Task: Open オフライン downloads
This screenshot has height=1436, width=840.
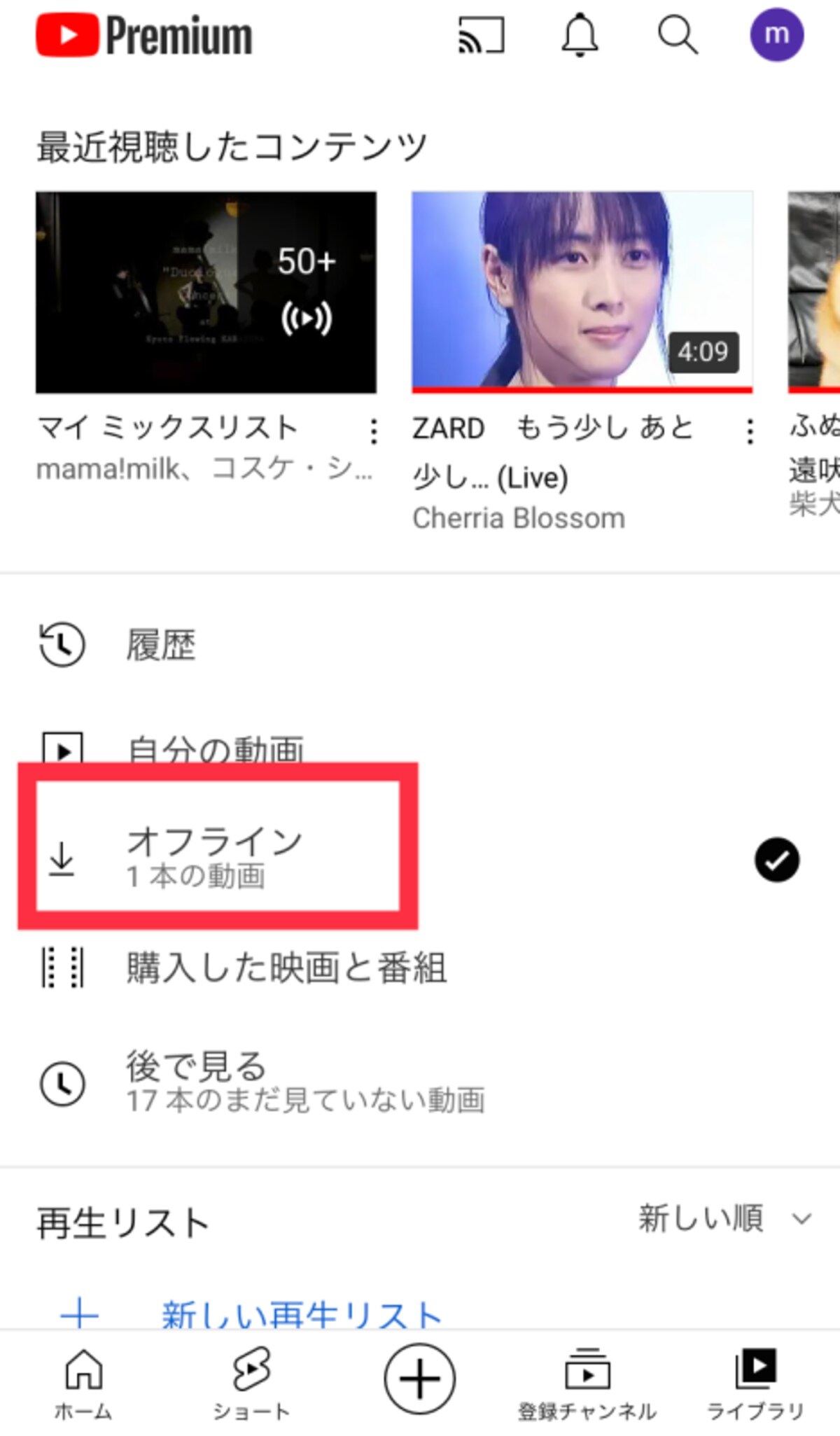Action: point(420,858)
